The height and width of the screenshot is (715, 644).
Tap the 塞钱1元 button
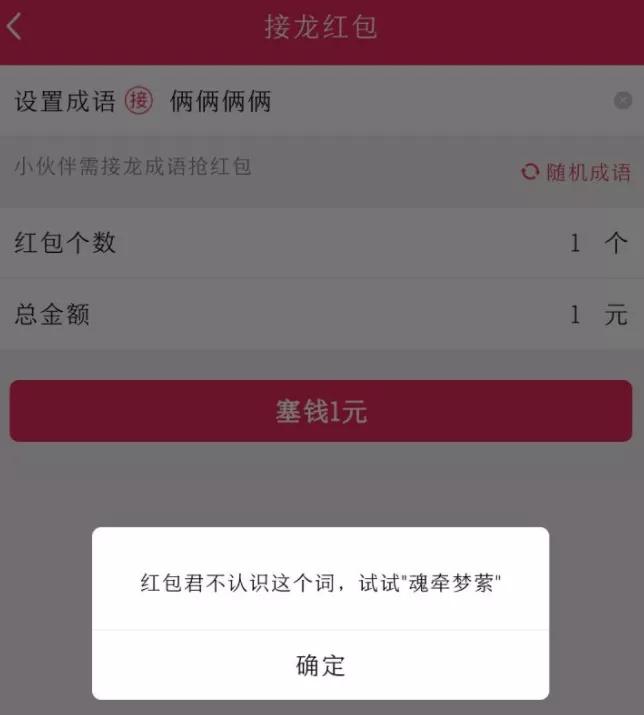[x=321, y=411]
